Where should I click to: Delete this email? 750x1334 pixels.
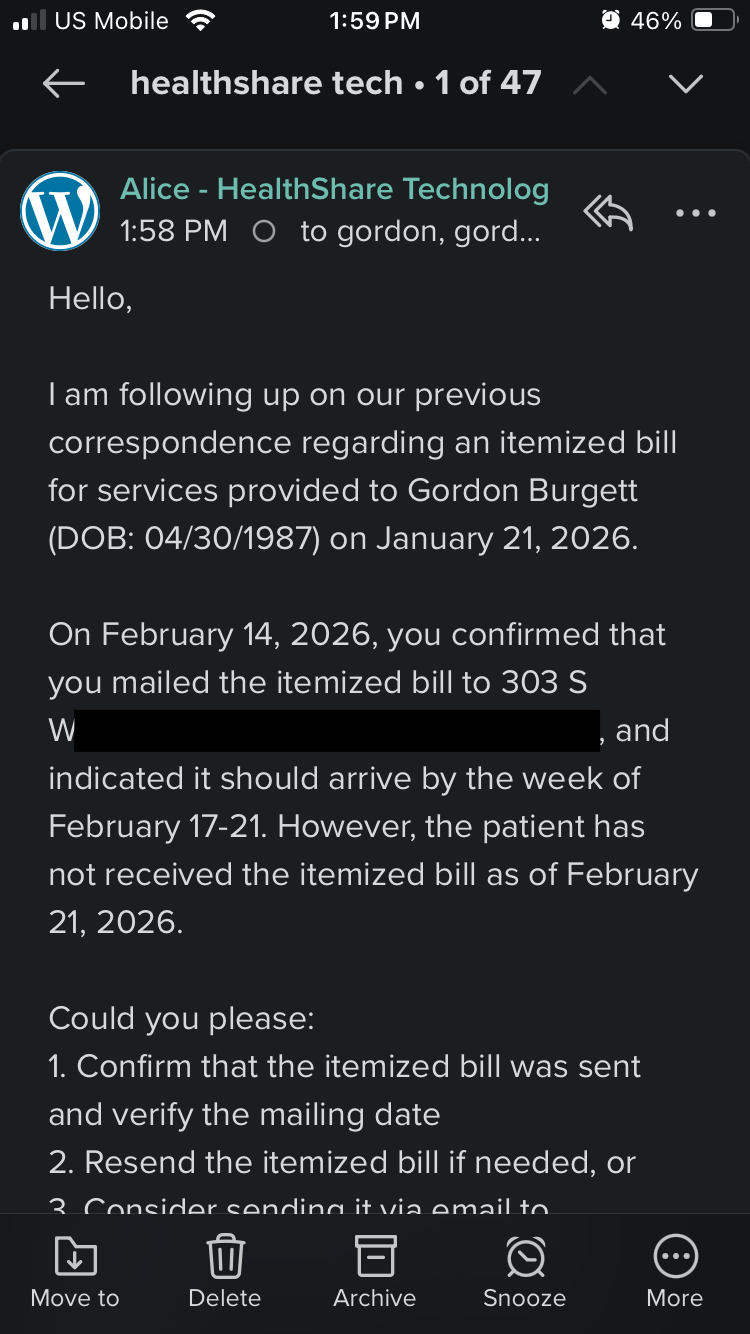225,1271
